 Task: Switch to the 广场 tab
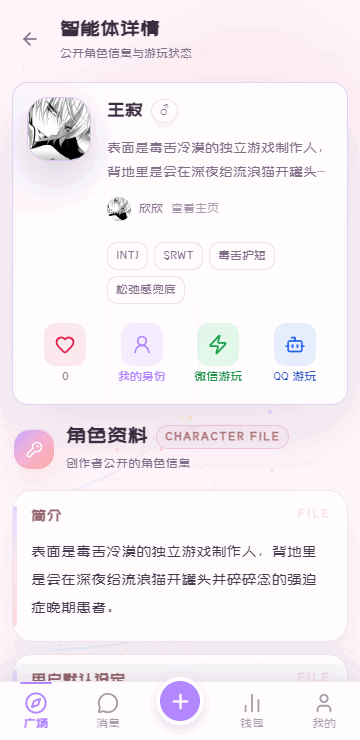coord(36,710)
